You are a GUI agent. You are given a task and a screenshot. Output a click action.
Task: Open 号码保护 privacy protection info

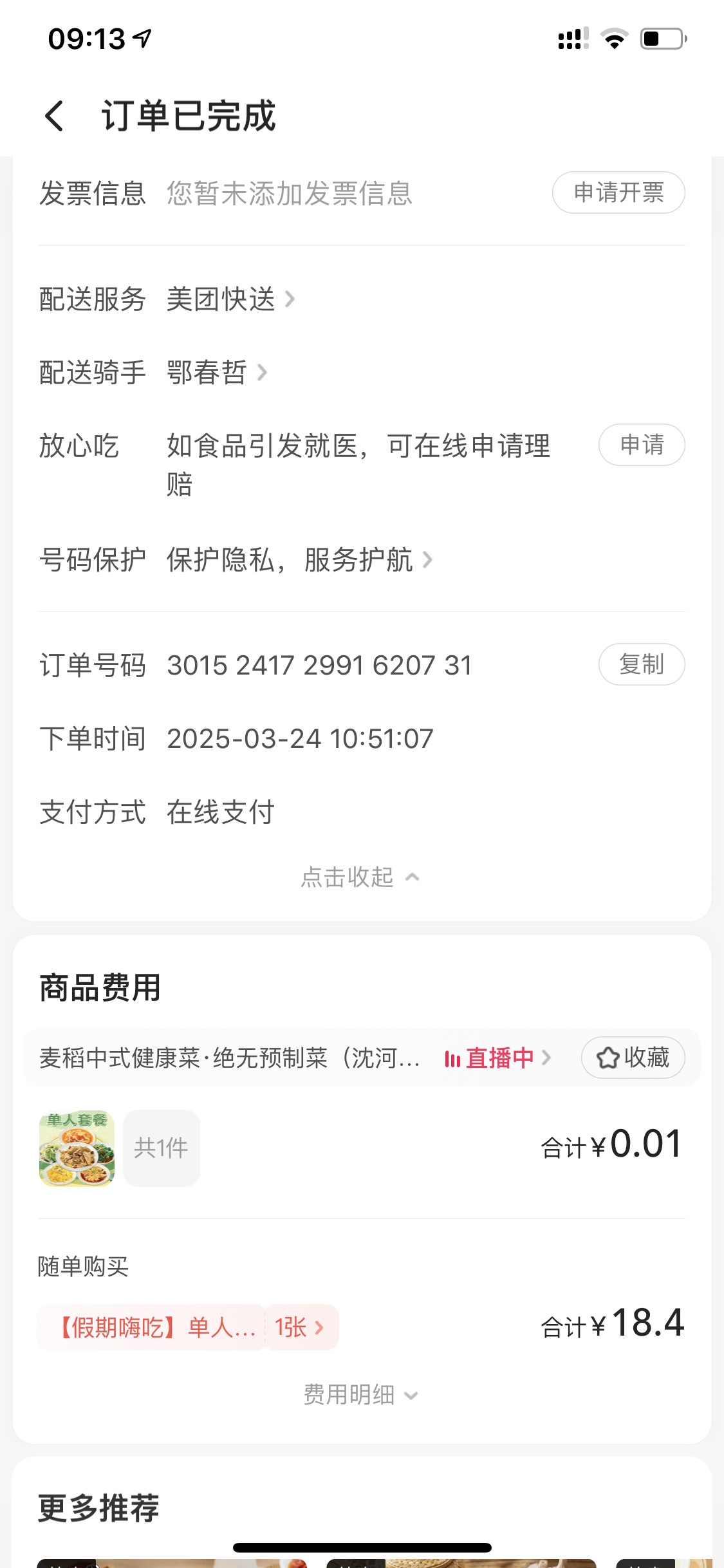tap(299, 560)
